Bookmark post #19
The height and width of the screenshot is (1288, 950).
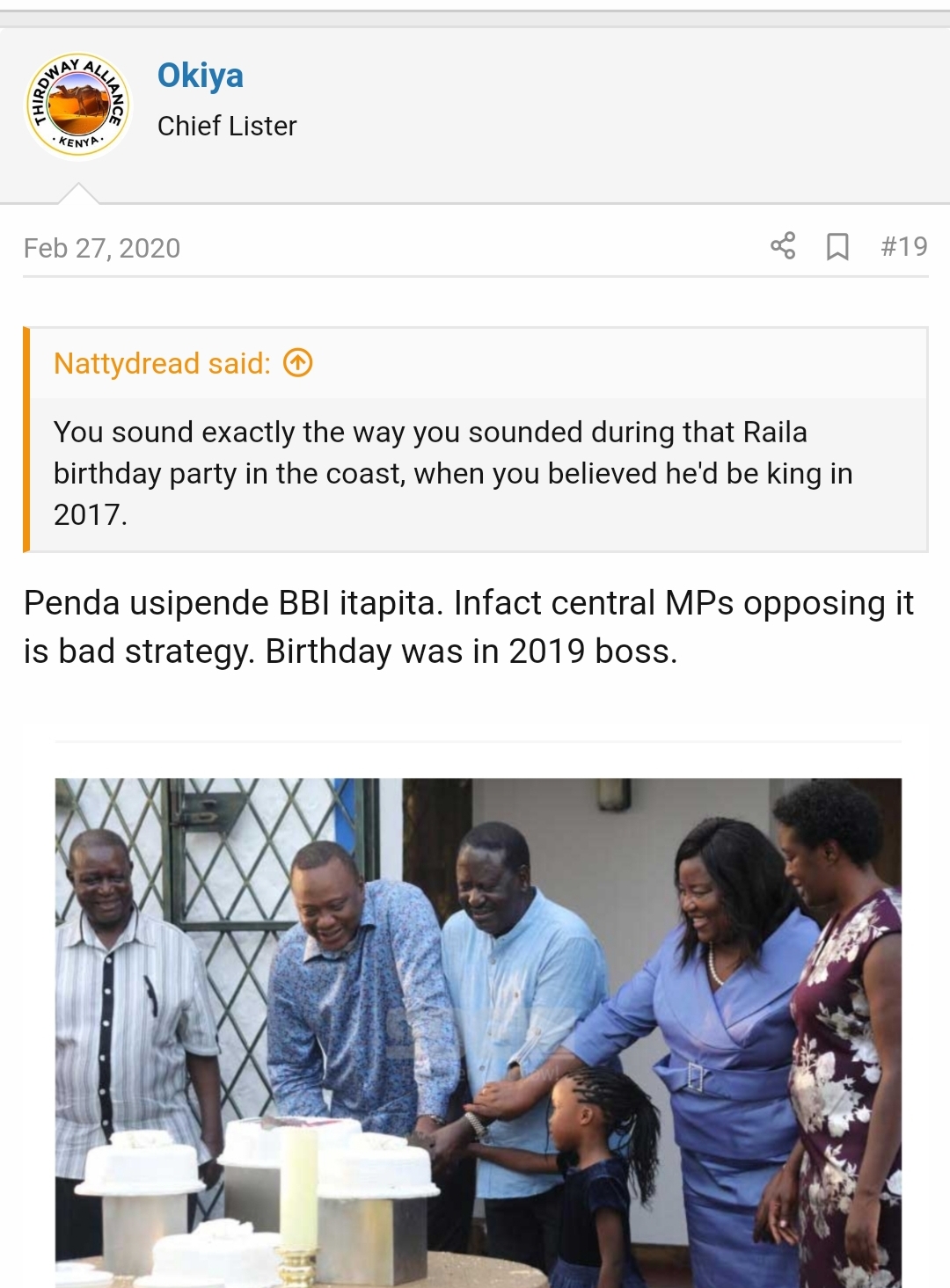click(837, 247)
